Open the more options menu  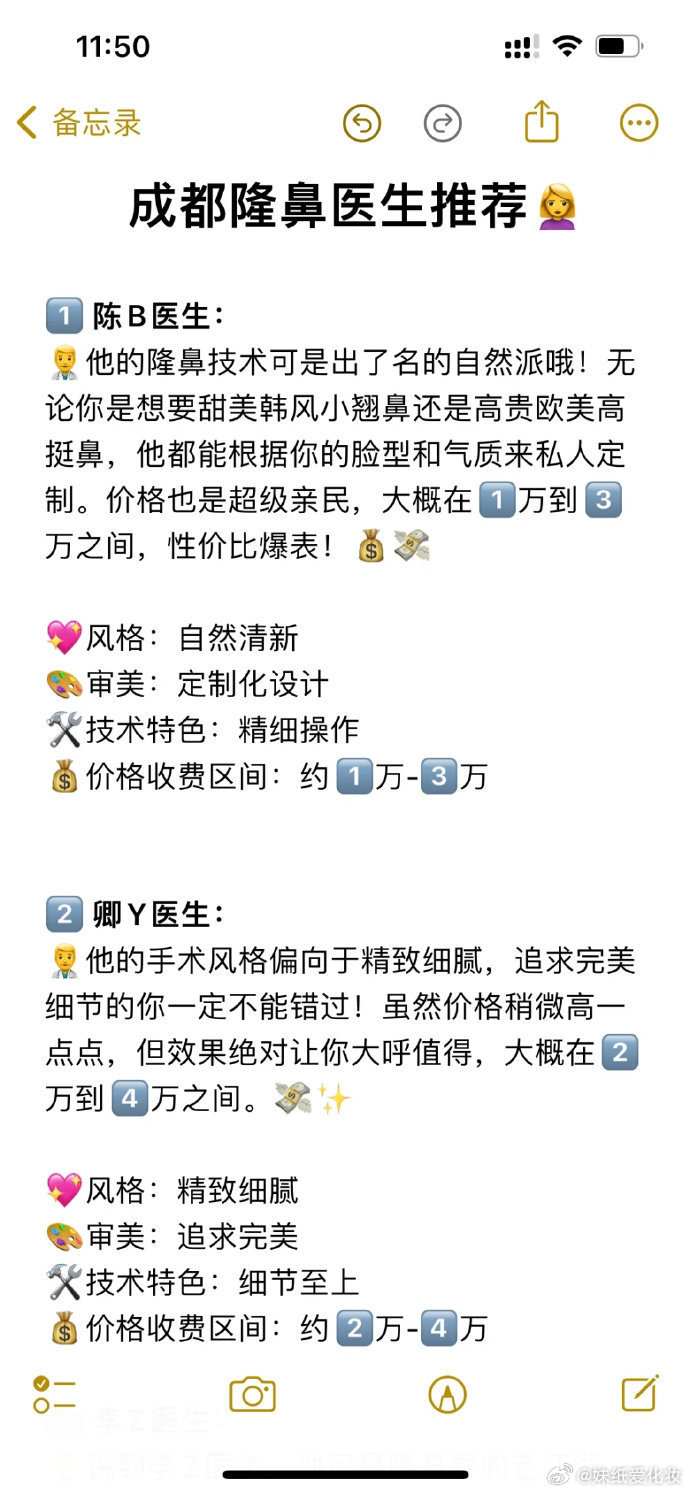point(640,123)
